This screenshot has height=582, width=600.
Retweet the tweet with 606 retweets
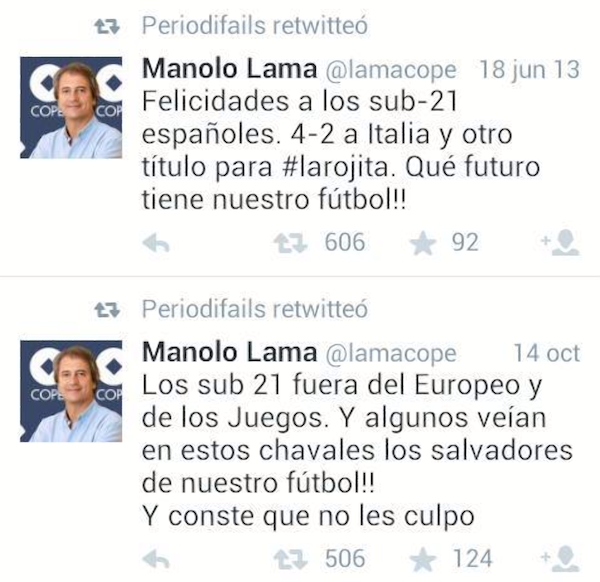tap(289, 243)
